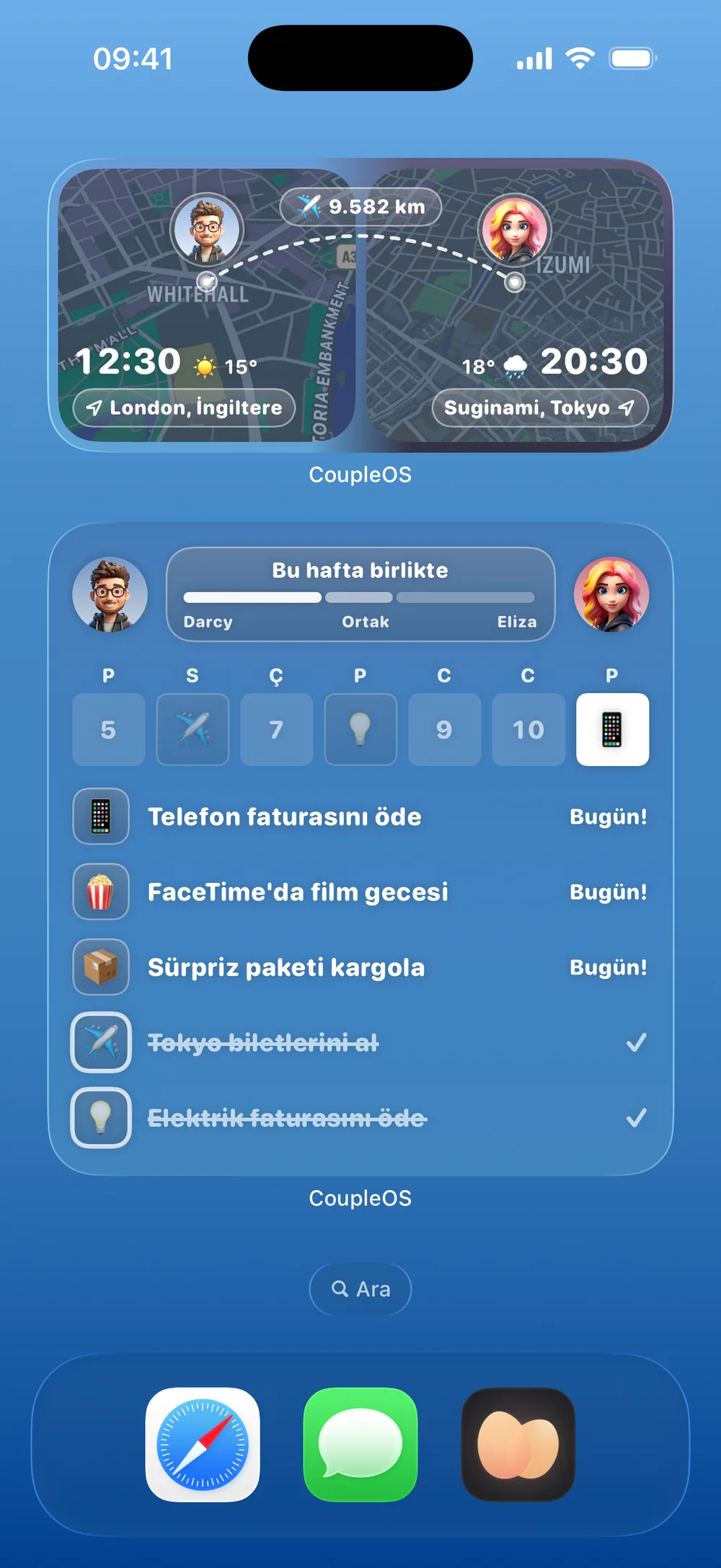
Task: Select day 9 in the week row
Action: [x=444, y=729]
